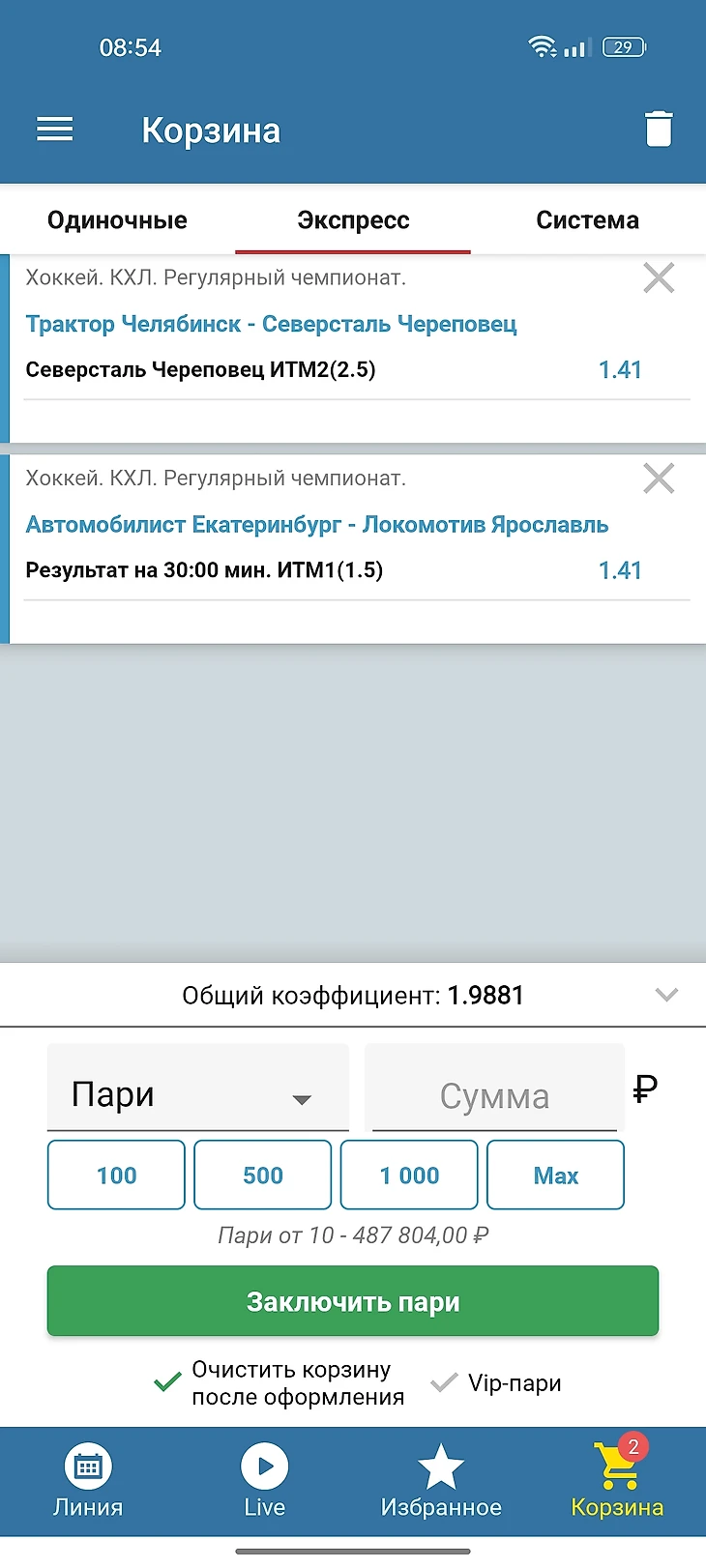The image size is (706, 1568).
Task: Open the Пари dropdown
Action: (197, 1096)
